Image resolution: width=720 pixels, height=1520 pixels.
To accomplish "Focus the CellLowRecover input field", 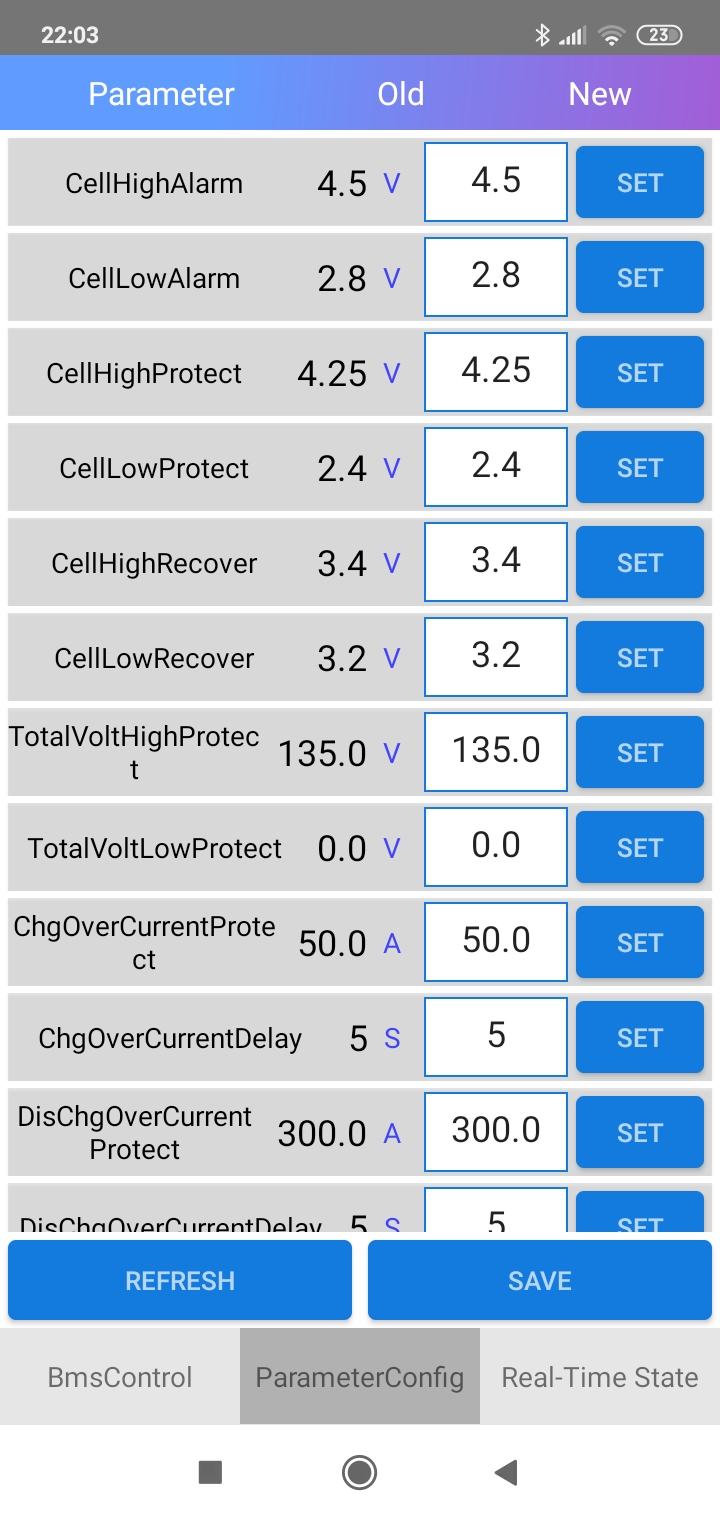I will [x=496, y=657].
